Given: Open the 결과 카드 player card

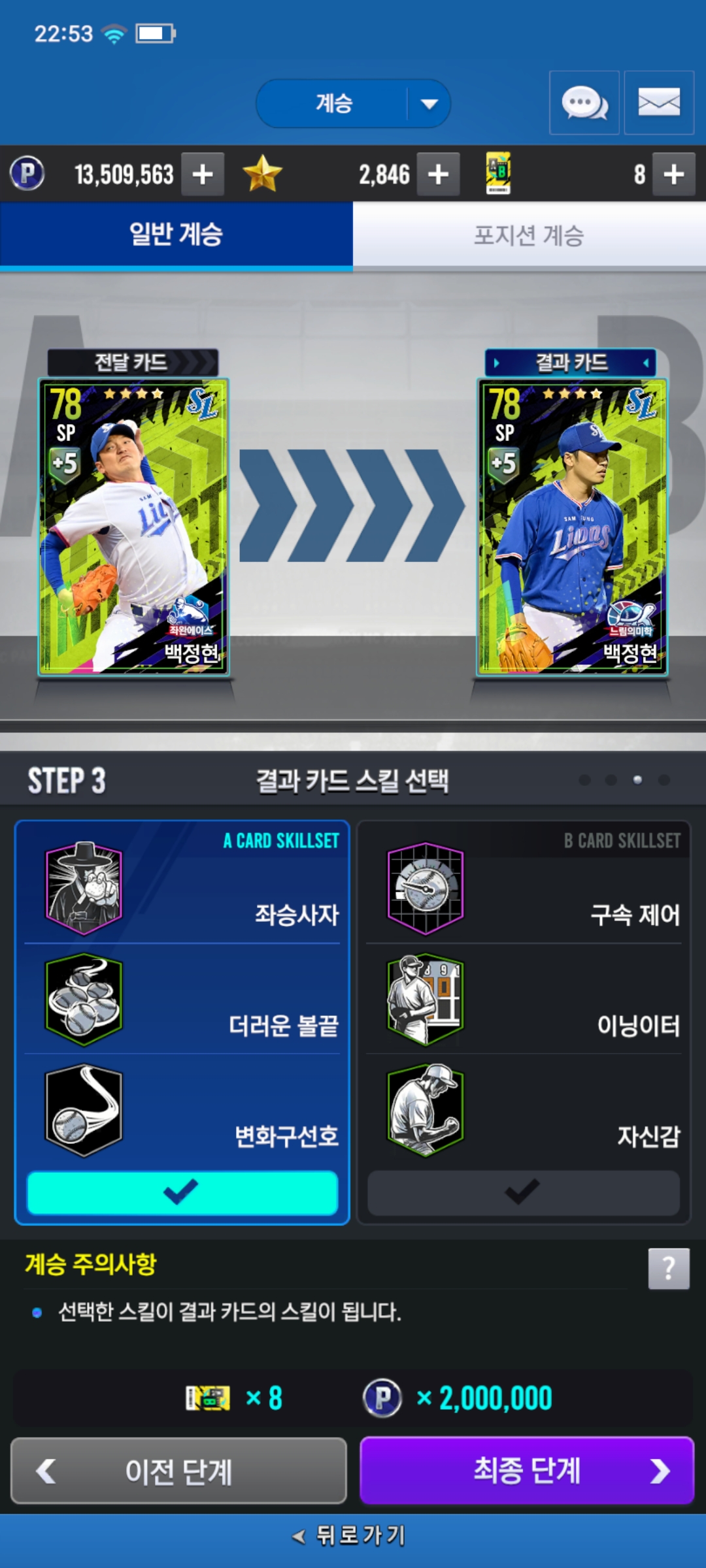Looking at the screenshot, I should [572, 526].
